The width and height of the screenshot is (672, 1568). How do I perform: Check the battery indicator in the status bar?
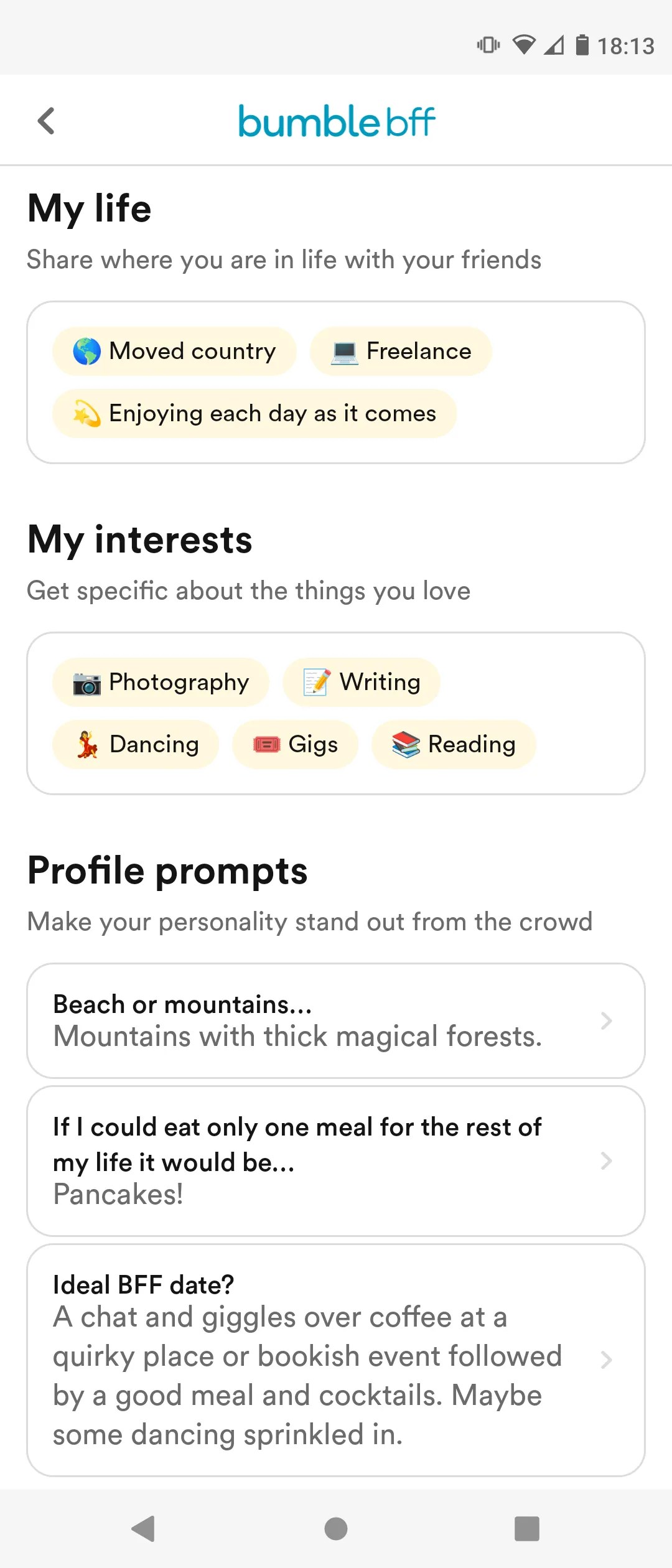pos(582,45)
